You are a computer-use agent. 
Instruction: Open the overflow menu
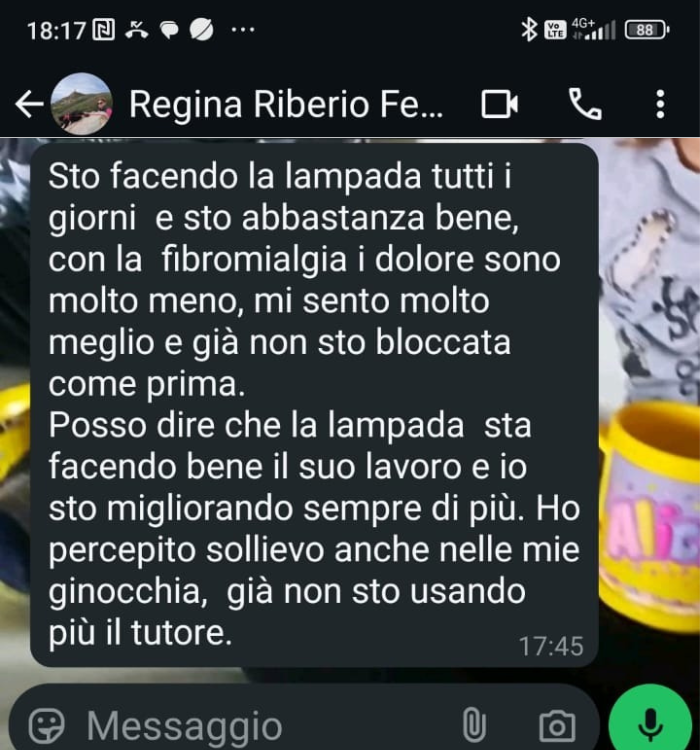tap(660, 104)
